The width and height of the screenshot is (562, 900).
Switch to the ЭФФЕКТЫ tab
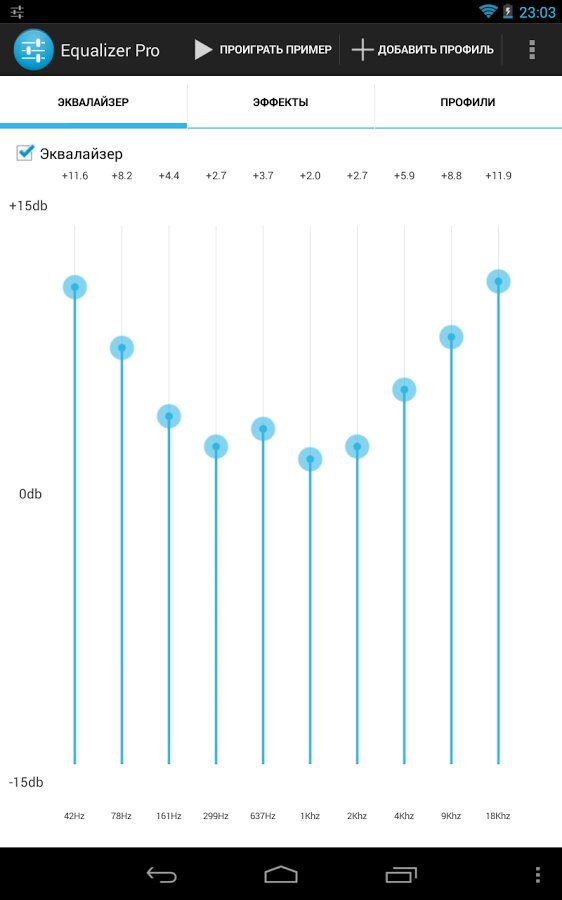(281, 102)
